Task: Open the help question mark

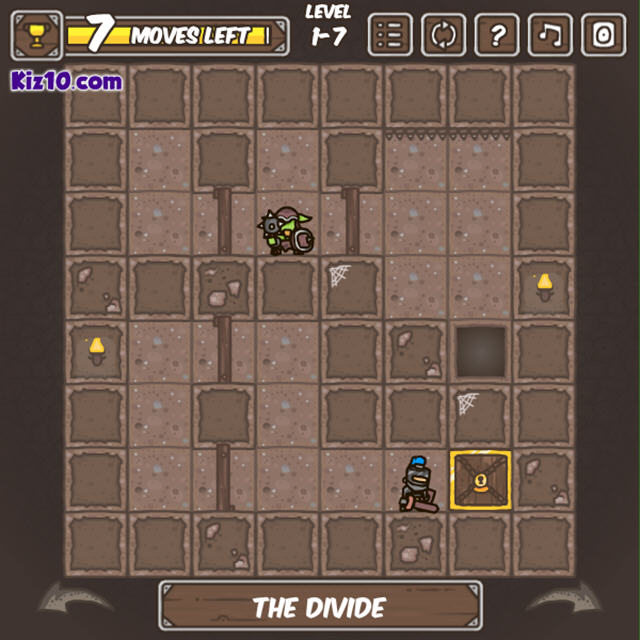Action: (x=497, y=36)
